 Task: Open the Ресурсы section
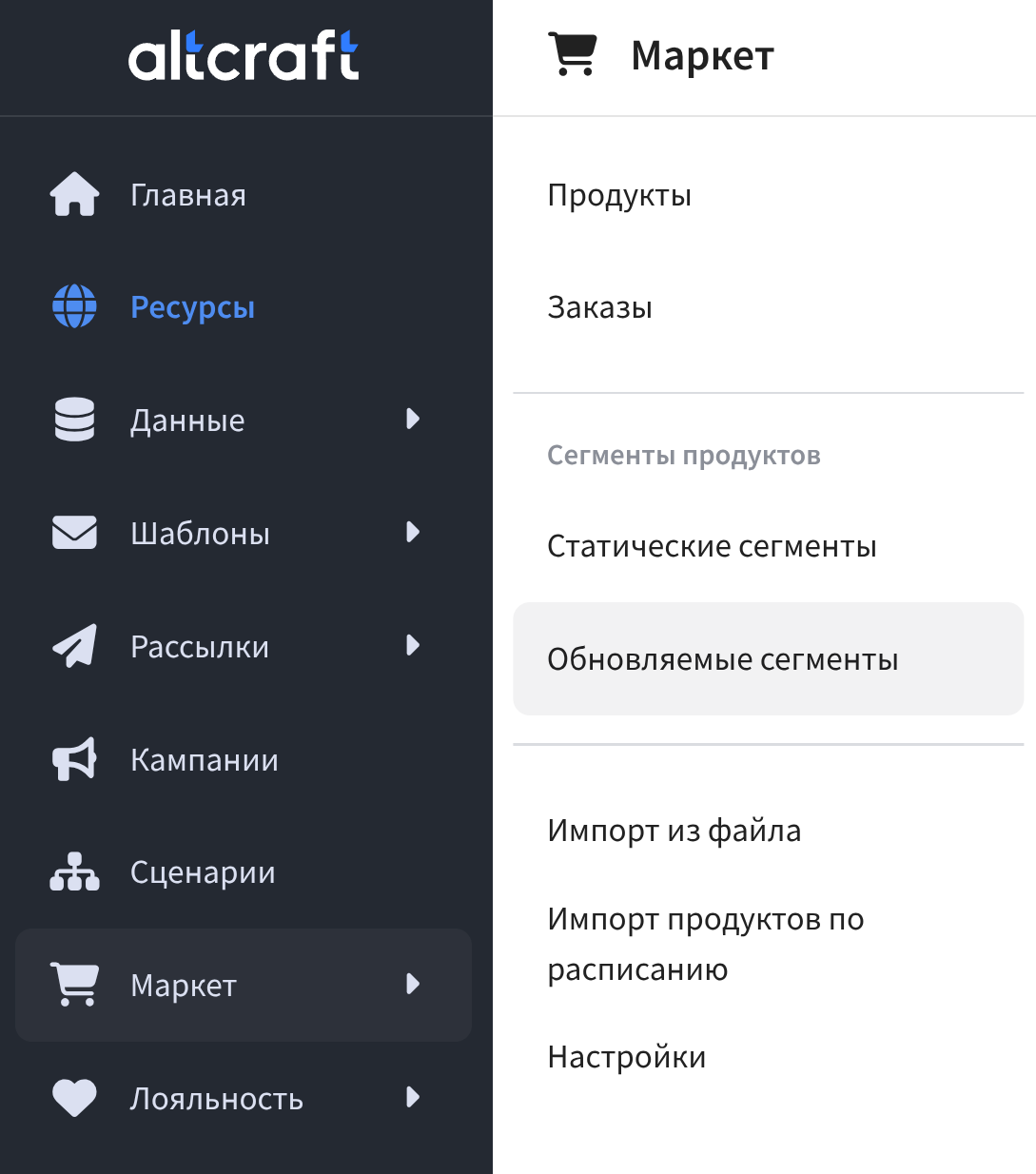pyautogui.click(x=192, y=307)
